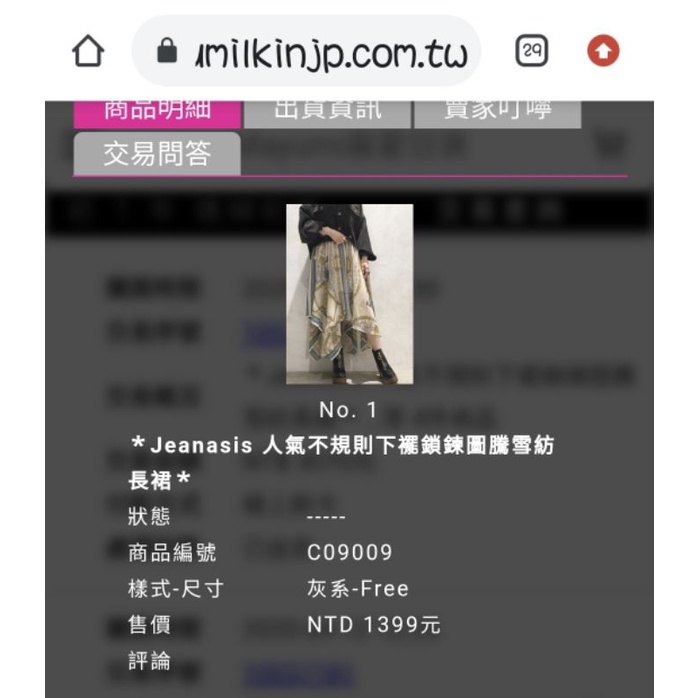
Task: Open the Jeanasis skirt product image
Action: click(x=349, y=294)
